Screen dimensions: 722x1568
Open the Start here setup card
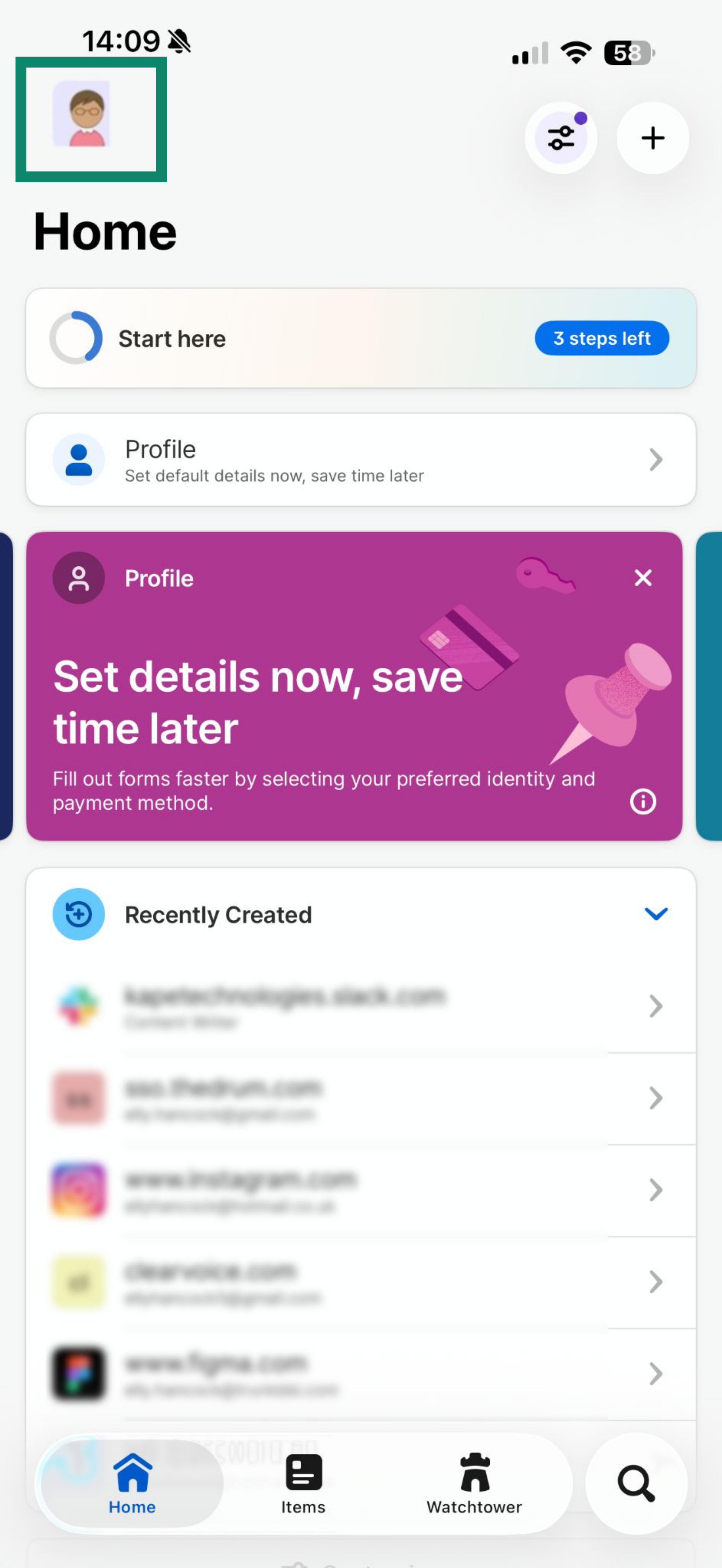coord(360,338)
